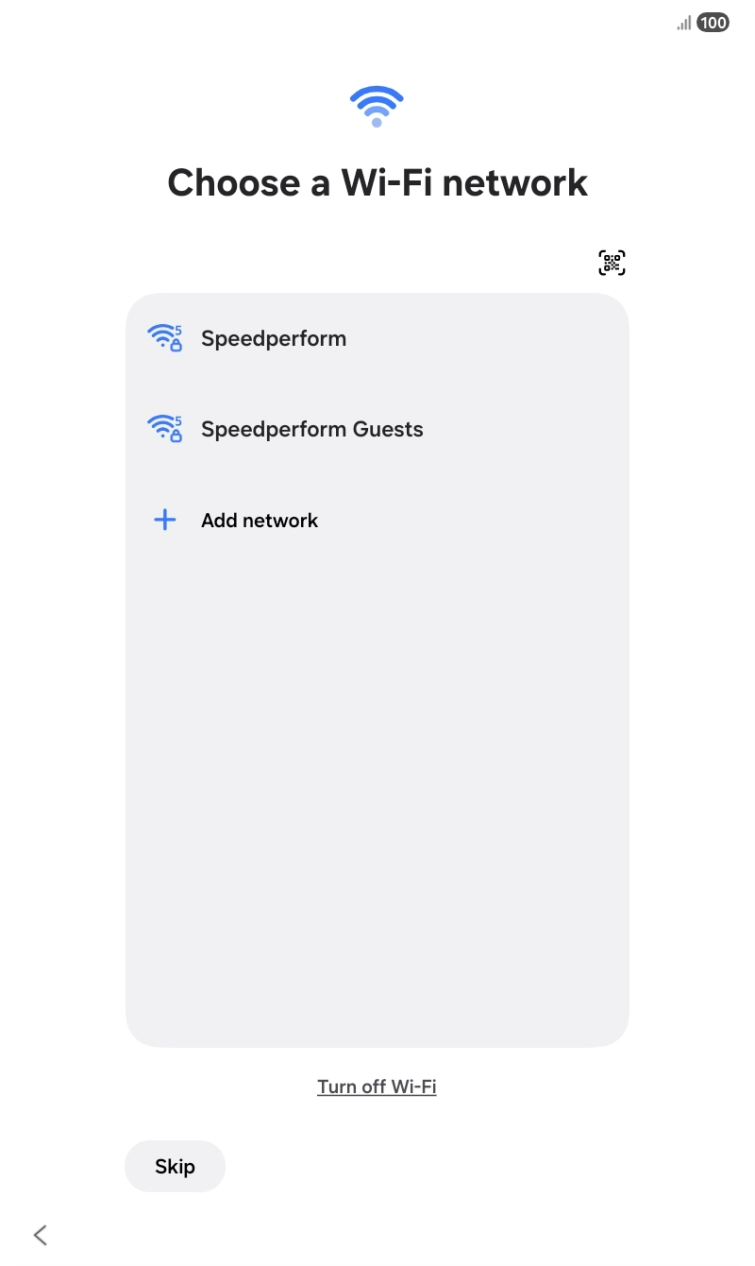Screen dimensions: 755x1266
Task: Select the Speedperform list row
Action: pos(377,338)
